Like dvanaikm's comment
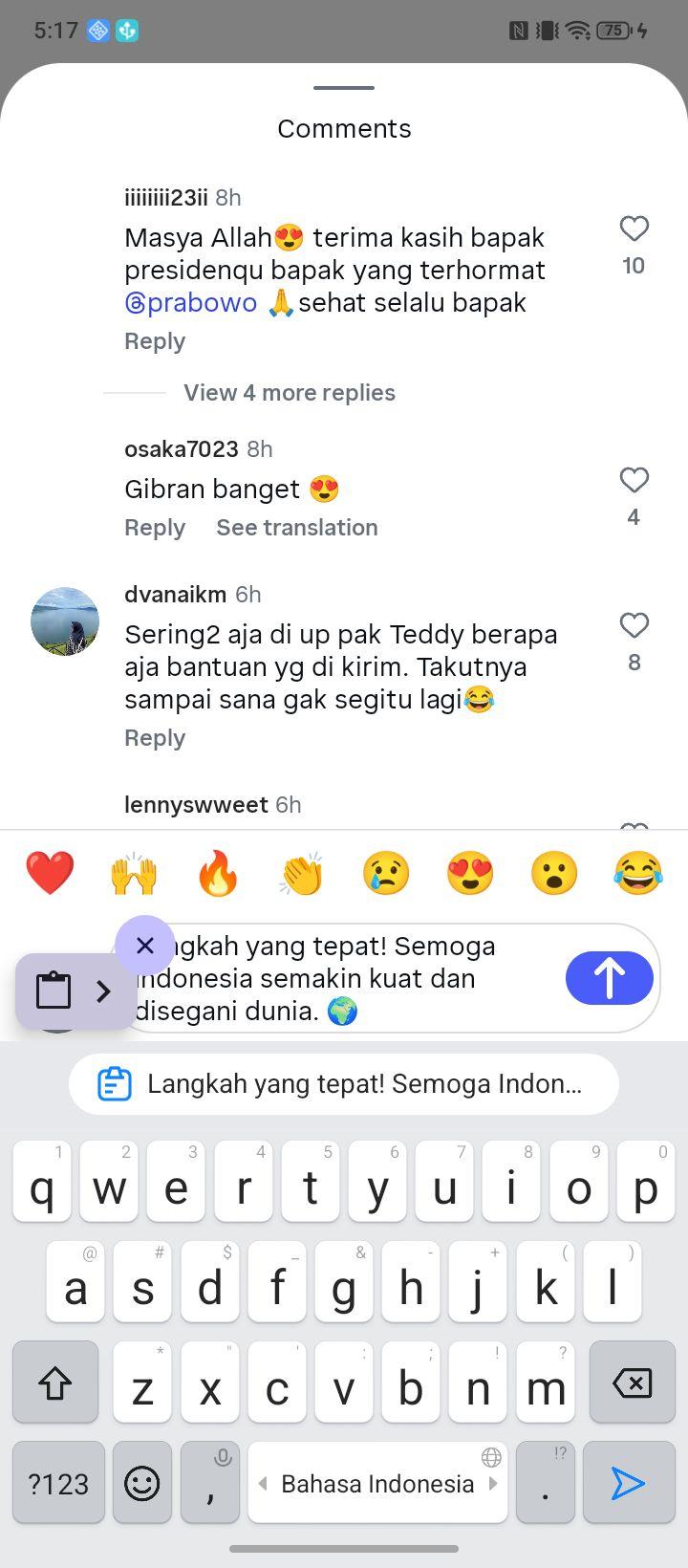The image size is (688, 1568). [x=634, y=625]
